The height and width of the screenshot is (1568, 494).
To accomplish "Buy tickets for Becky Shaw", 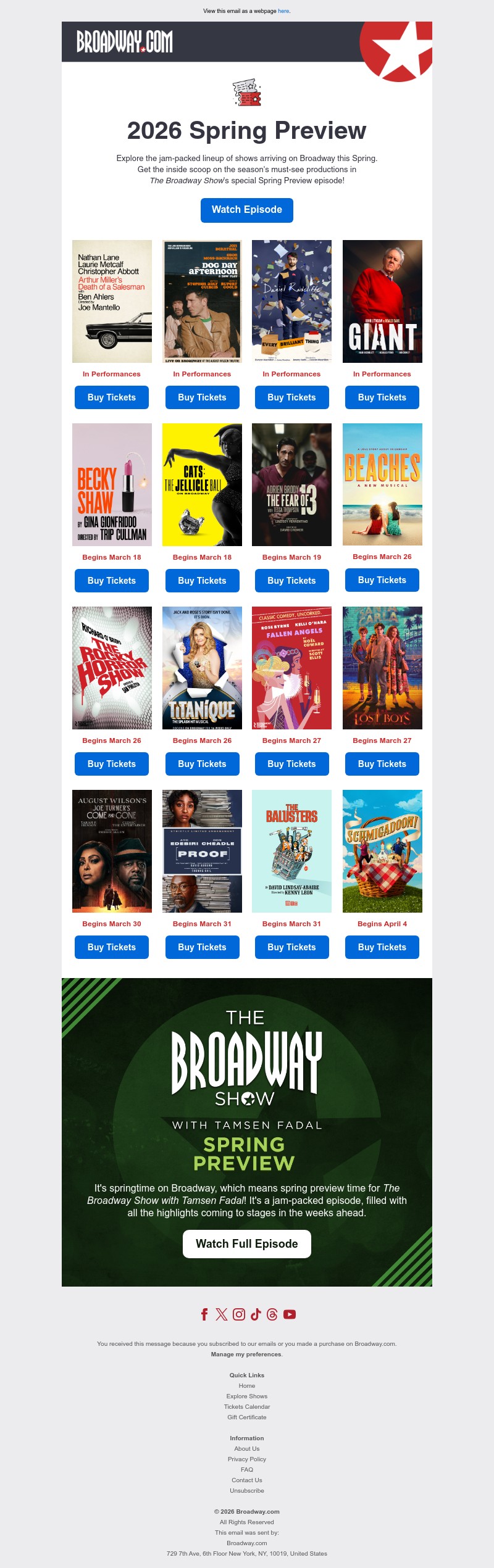I will (112, 581).
